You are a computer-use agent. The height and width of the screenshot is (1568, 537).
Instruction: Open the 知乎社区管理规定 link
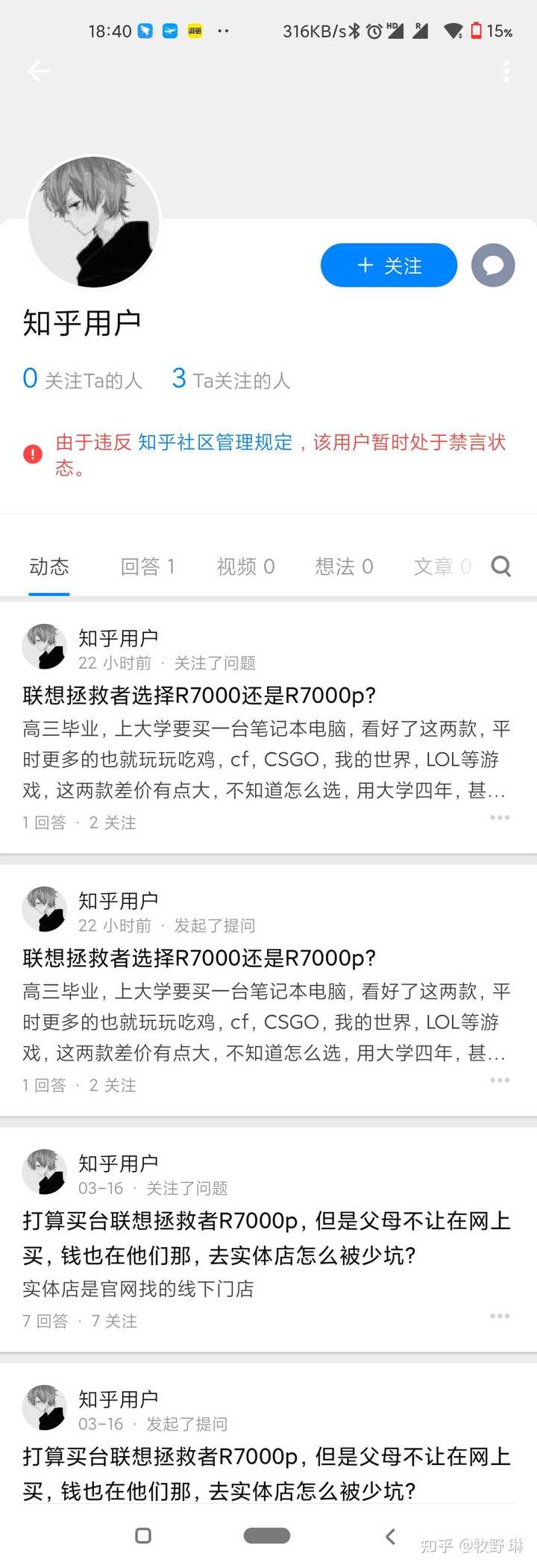215,442
